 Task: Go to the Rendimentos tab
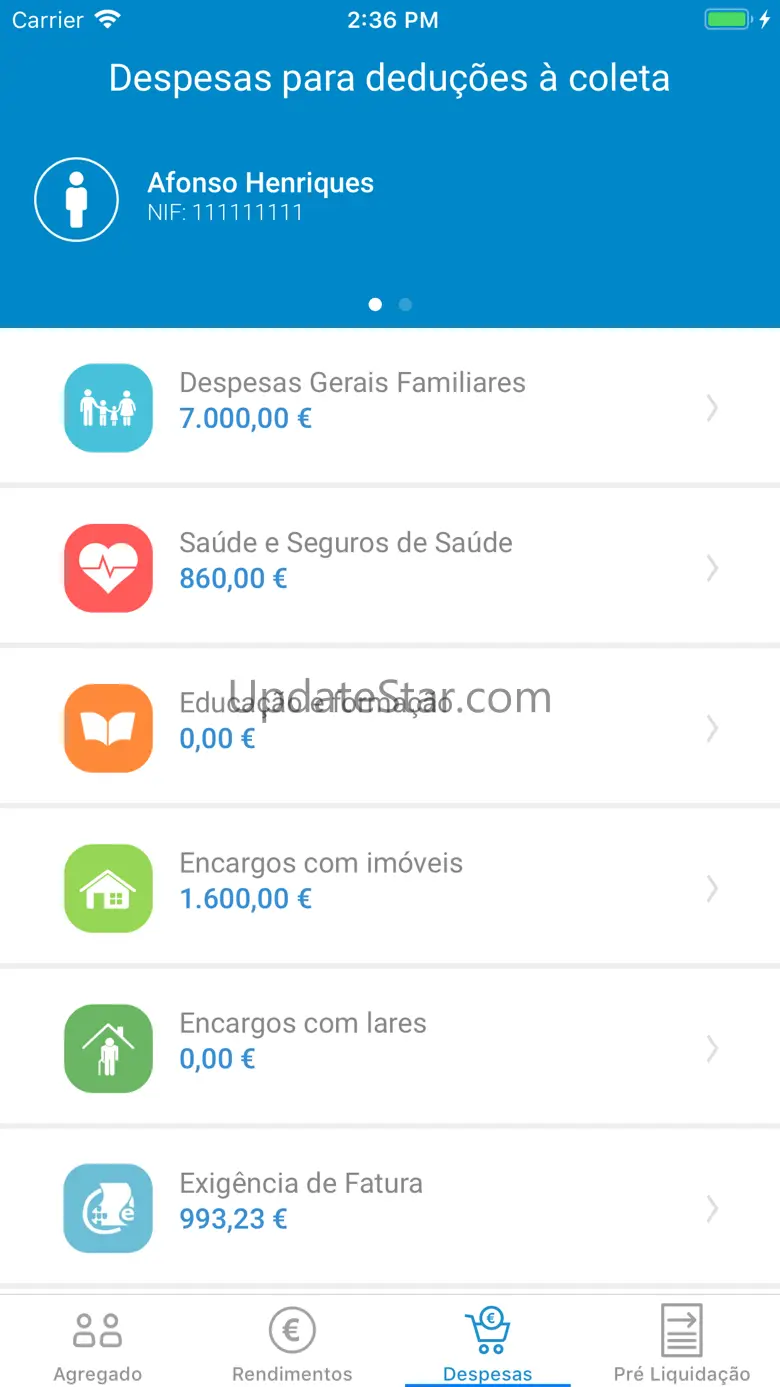click(292, 1345)
